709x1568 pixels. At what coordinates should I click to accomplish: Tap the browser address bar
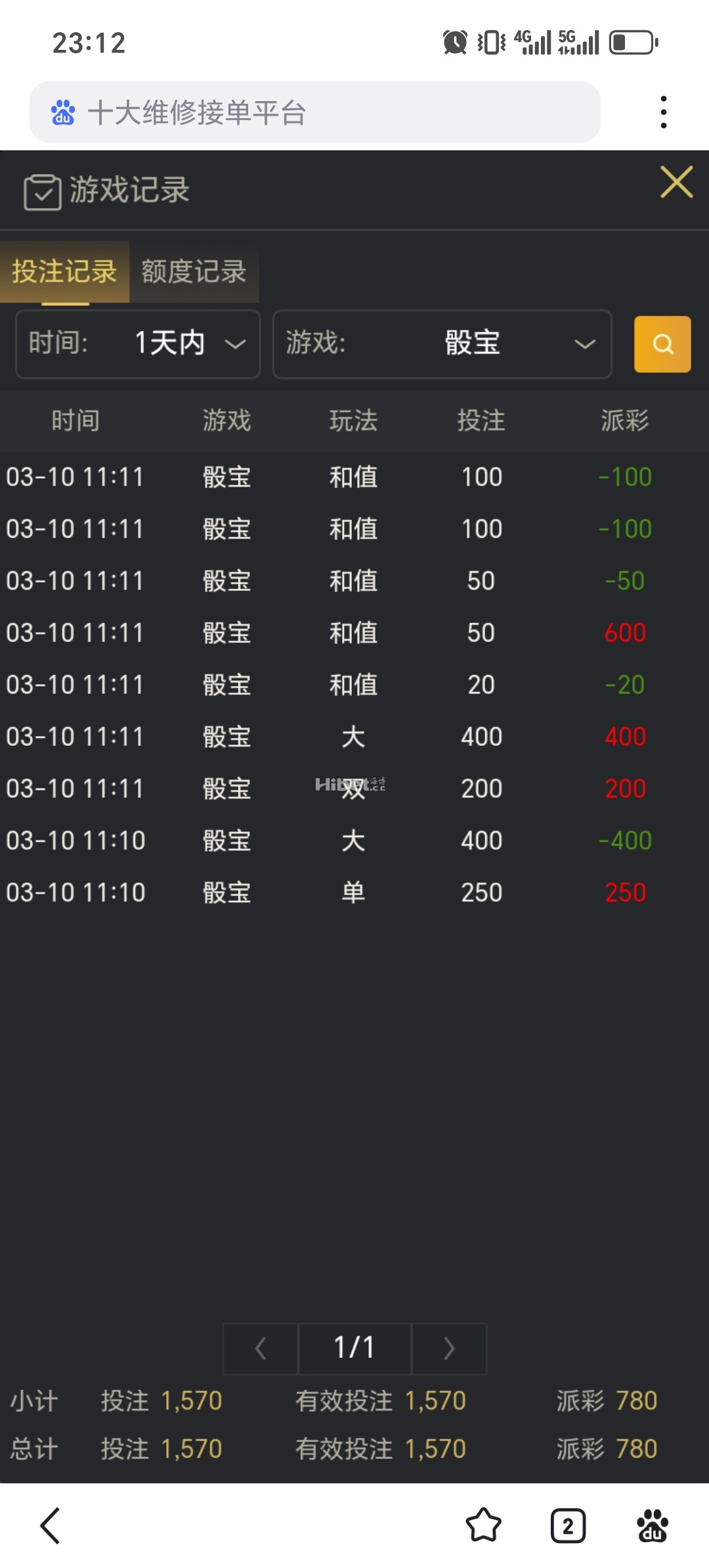coord(315,112)
